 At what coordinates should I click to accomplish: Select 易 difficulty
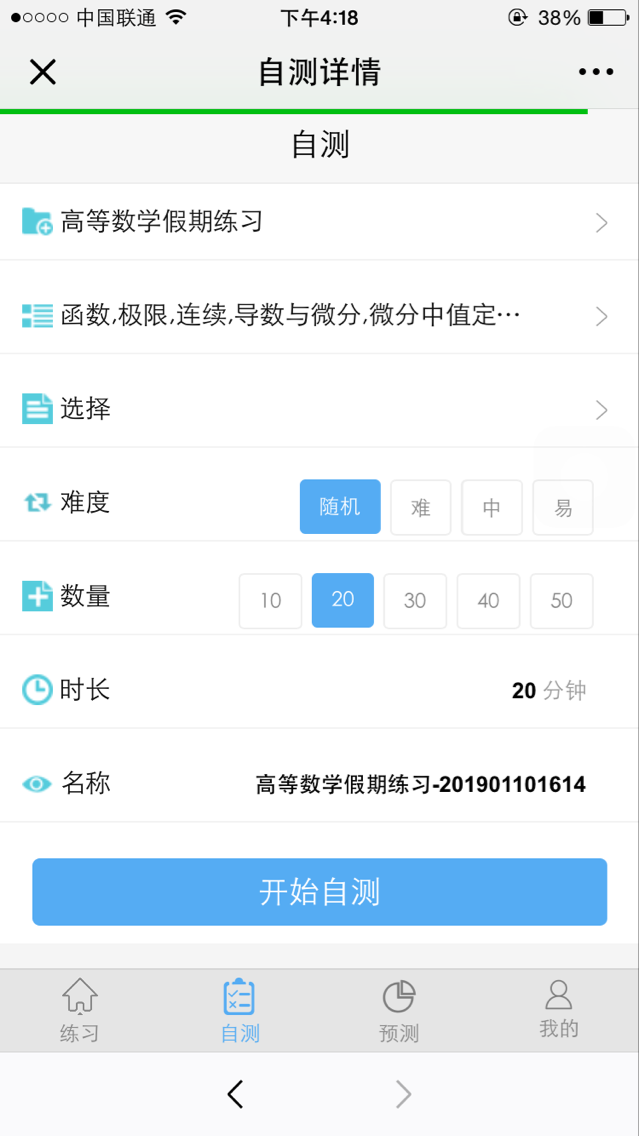point(563,507)
